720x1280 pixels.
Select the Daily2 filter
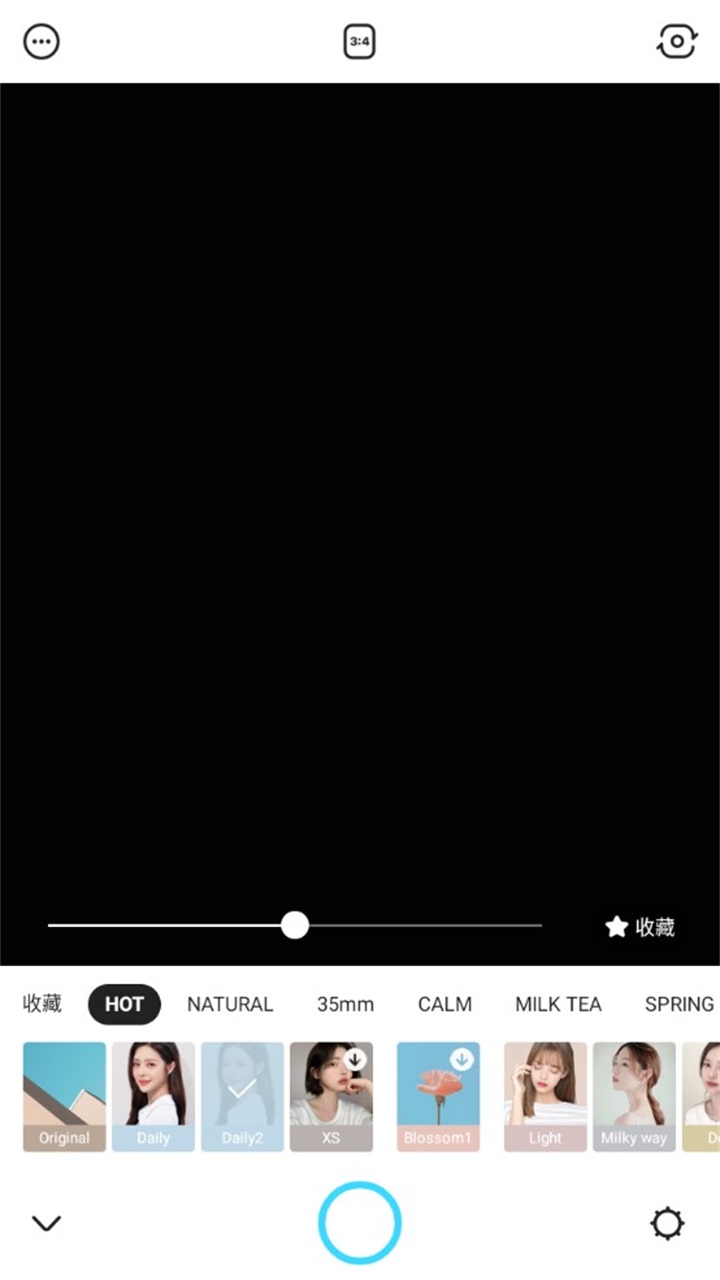pos(242,1096)
